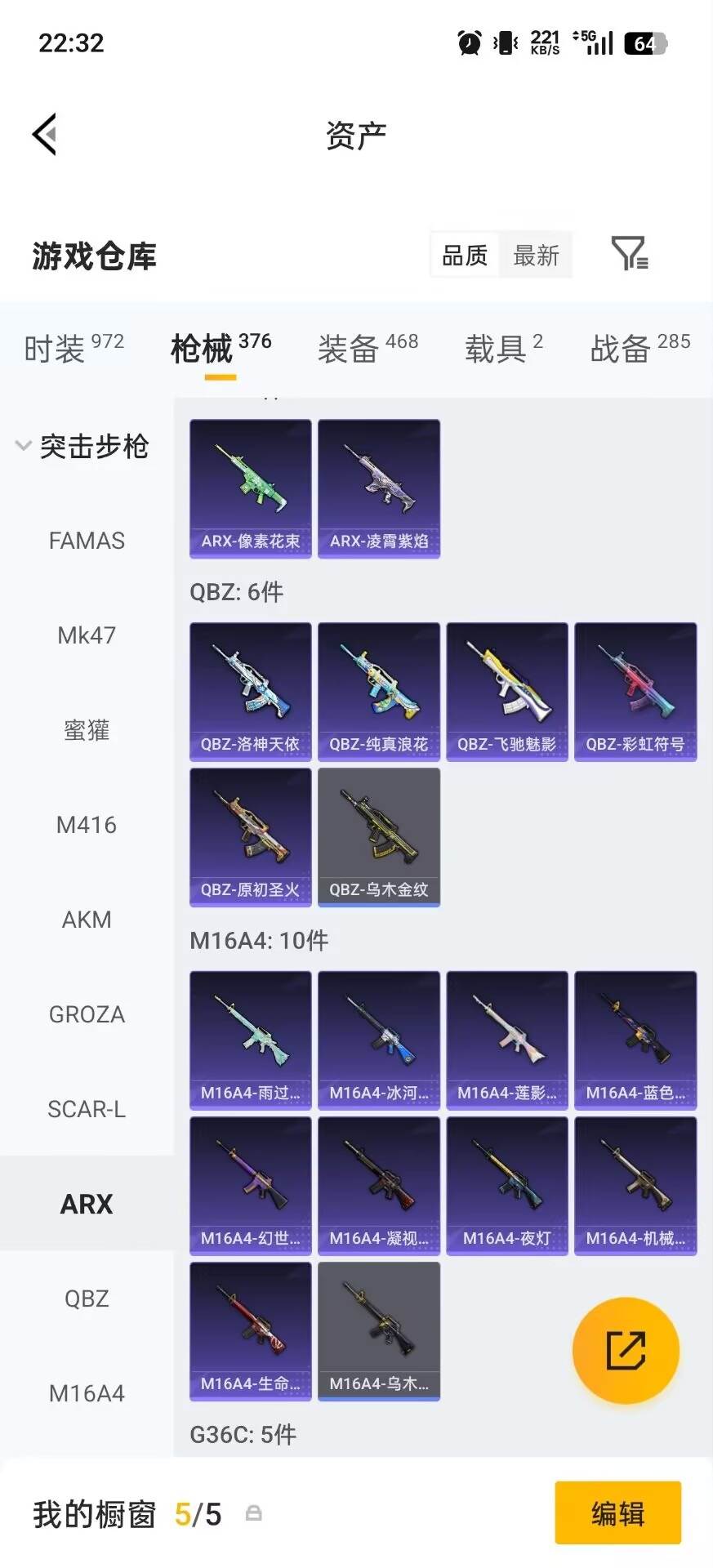Screen dimensions: 713x1568
Task: Select M16A4 from the left sidebar list
Action: pos(86,1393)
